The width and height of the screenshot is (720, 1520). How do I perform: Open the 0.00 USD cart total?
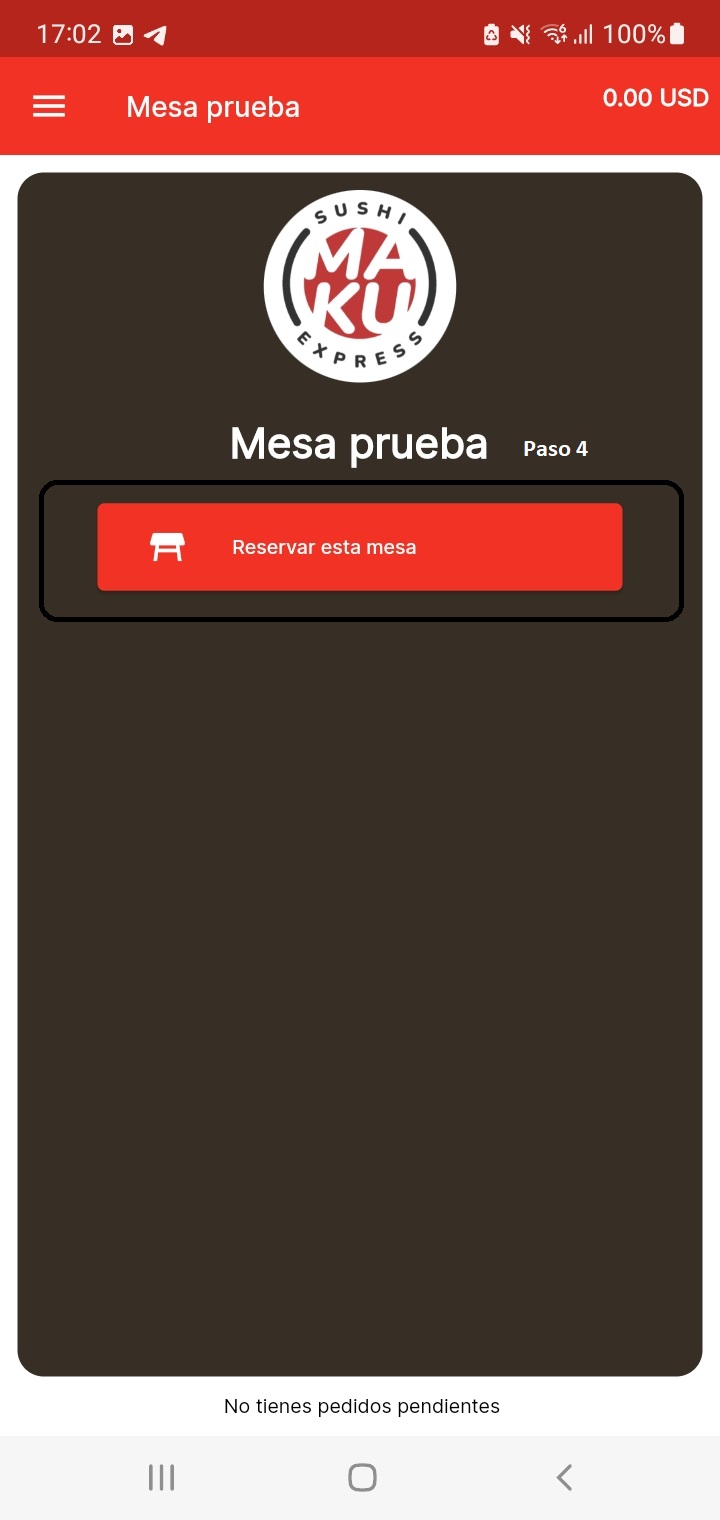click(655, 98)
